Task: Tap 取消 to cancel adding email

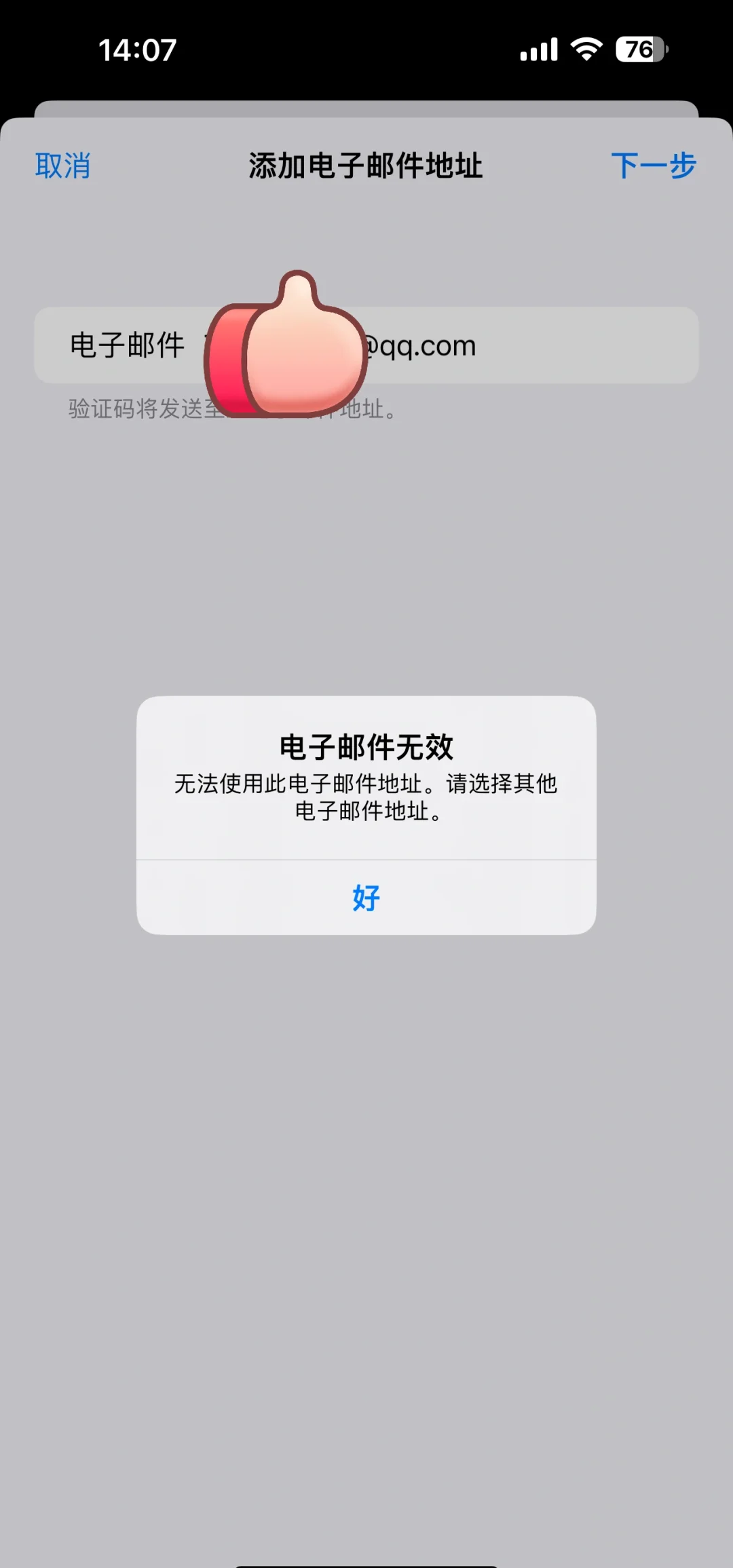Action: tap(63, 166)
